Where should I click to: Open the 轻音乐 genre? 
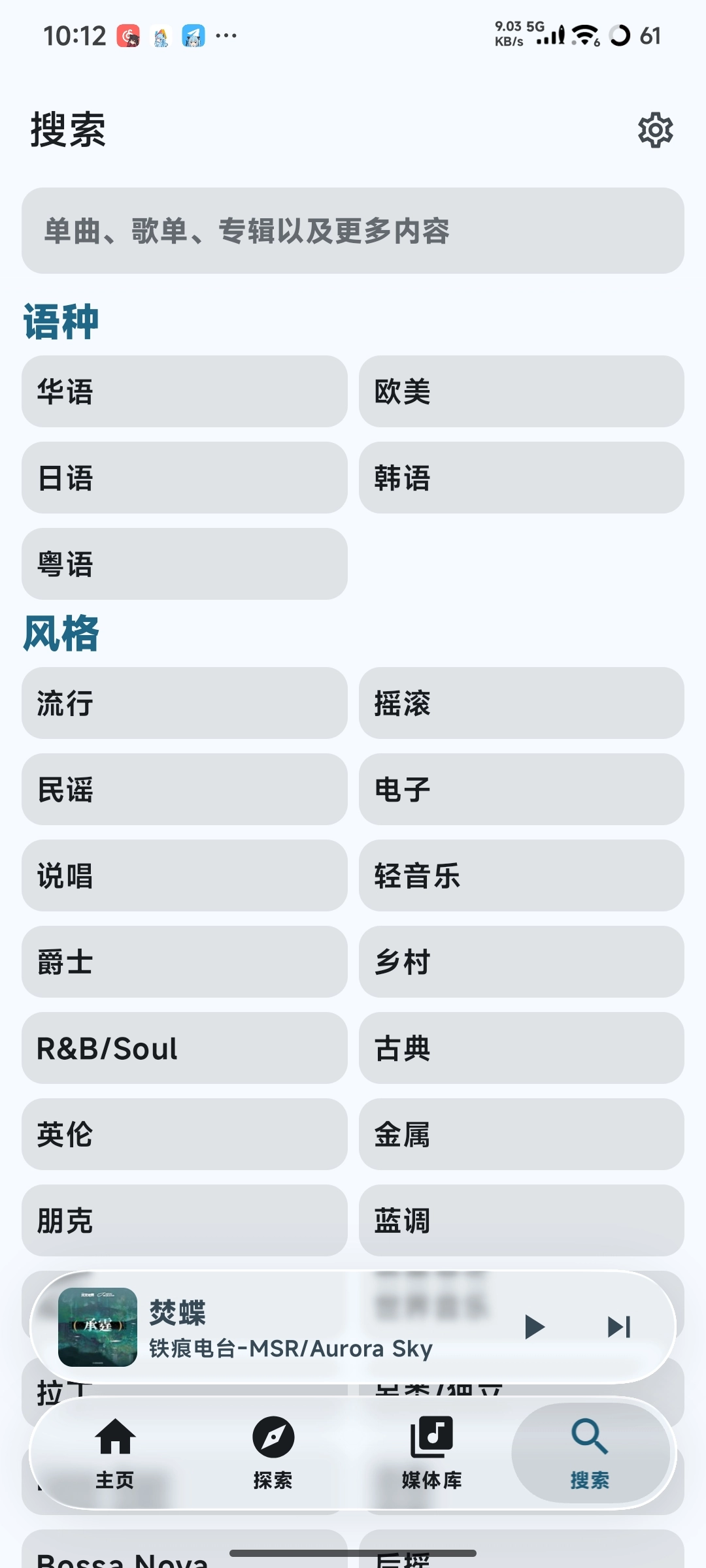(x=521, y=875)
